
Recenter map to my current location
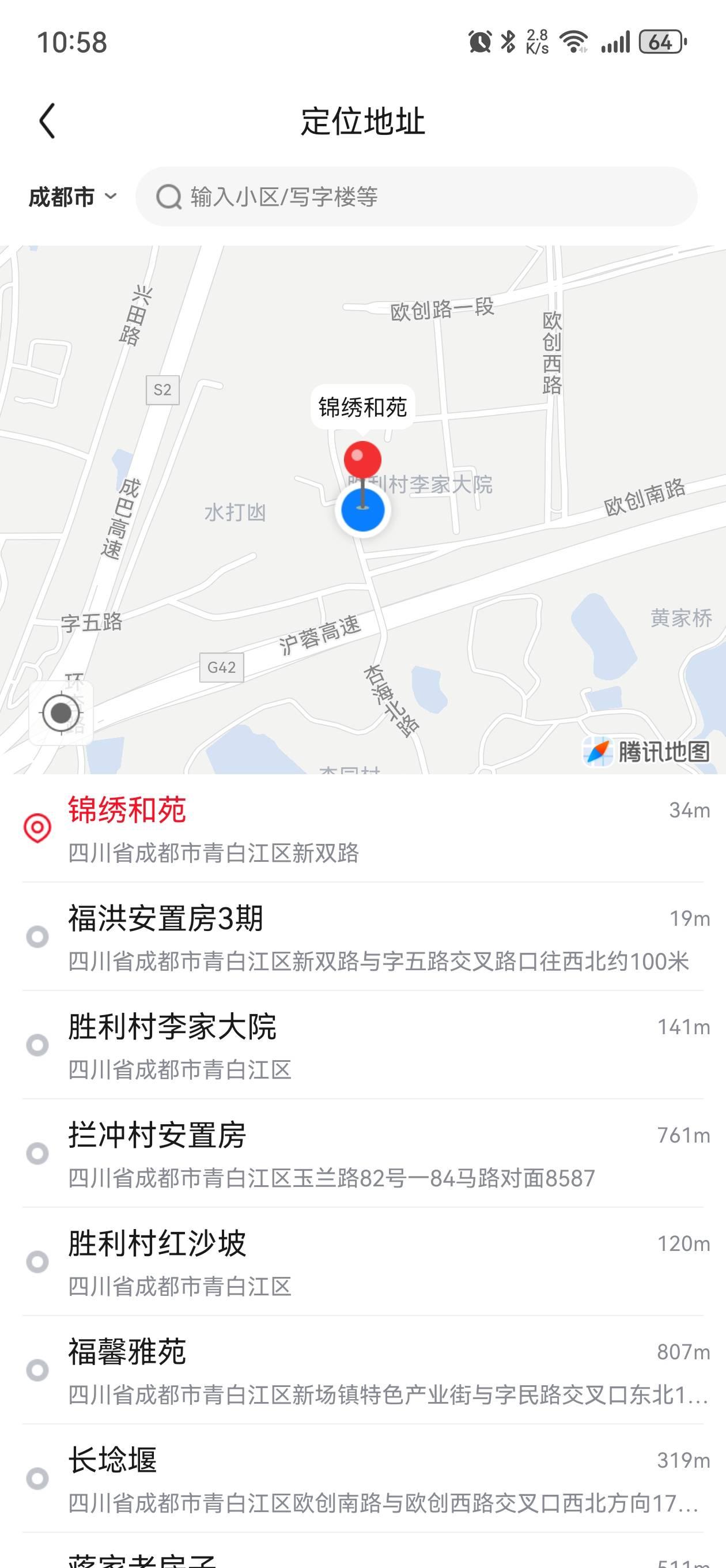[61, 712]
